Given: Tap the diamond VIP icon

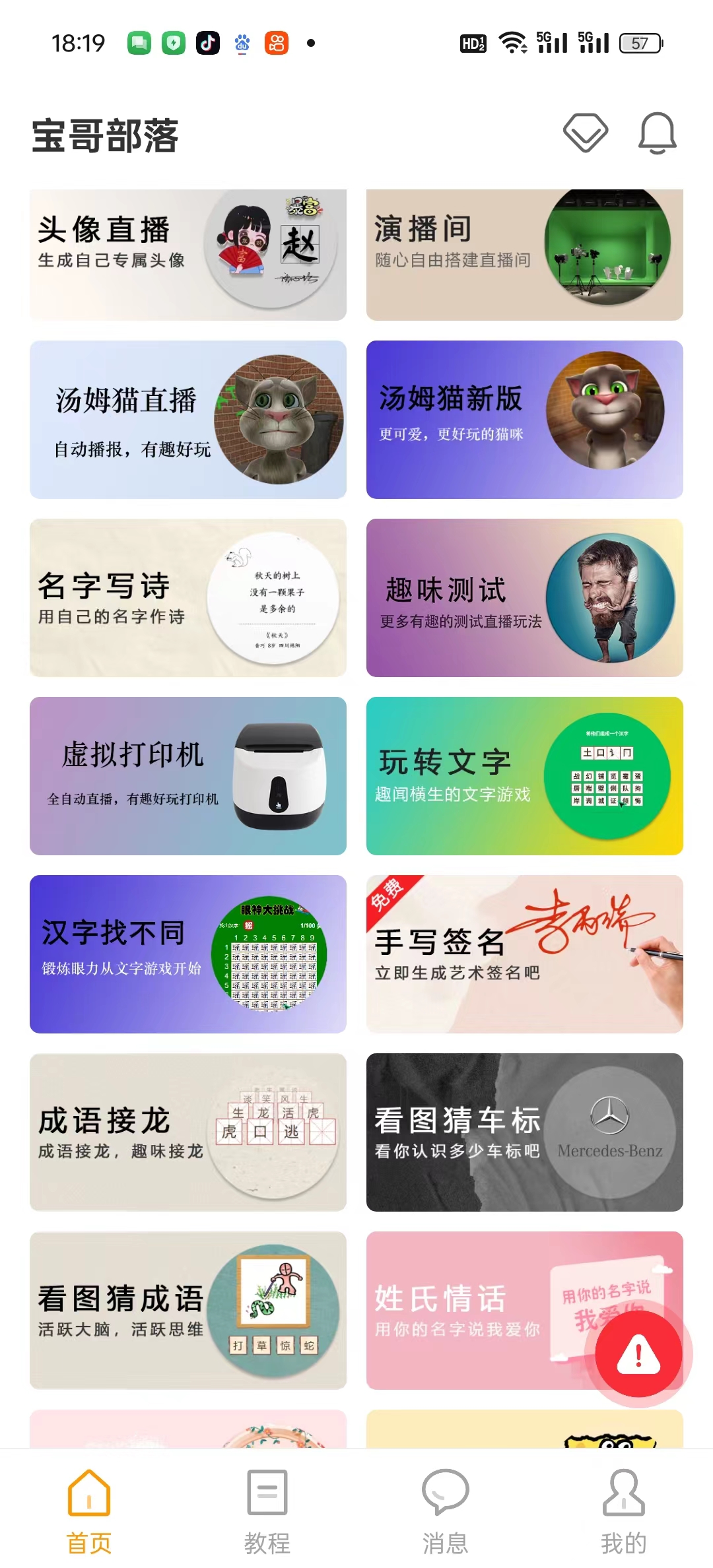Looking at the screenshot, I should coord(586,133).
